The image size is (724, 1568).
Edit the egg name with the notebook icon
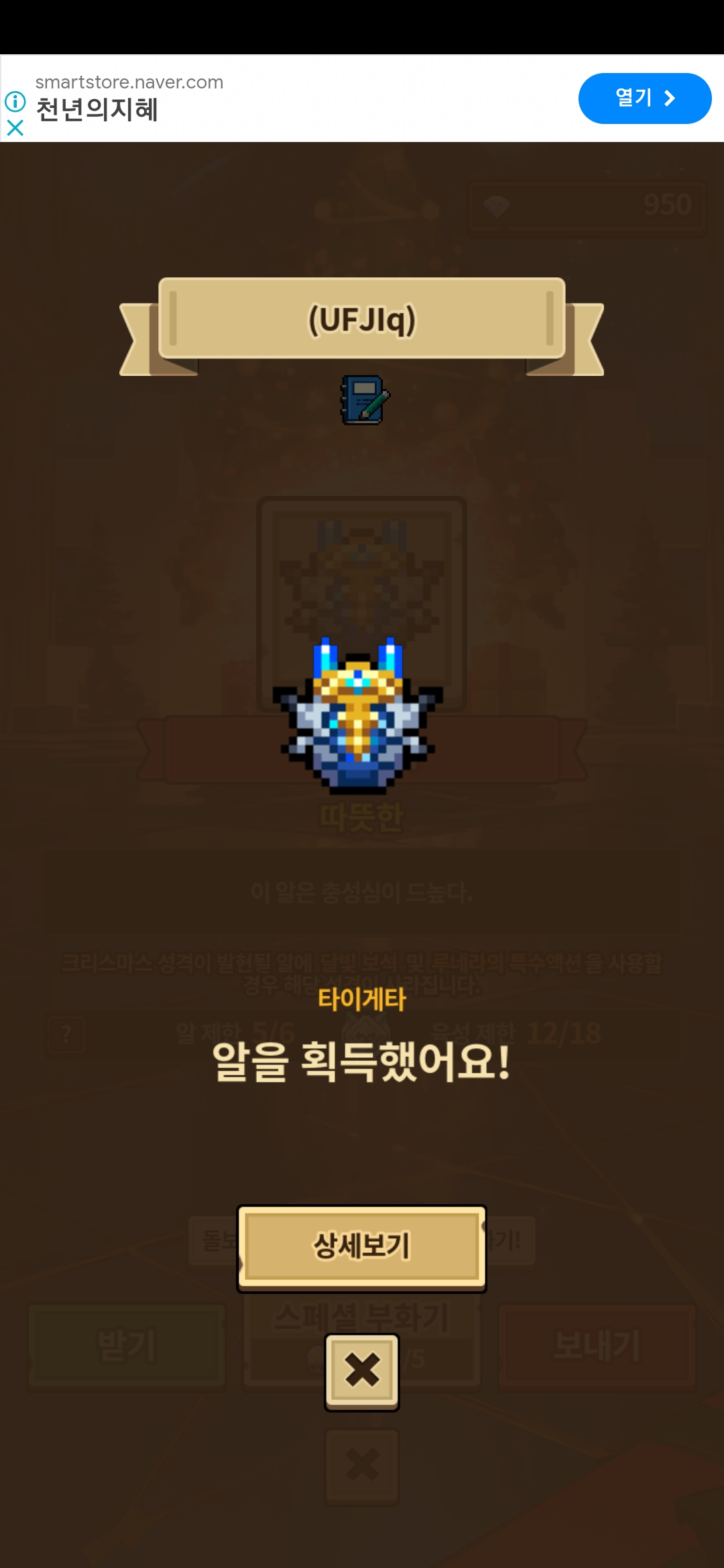364,400
